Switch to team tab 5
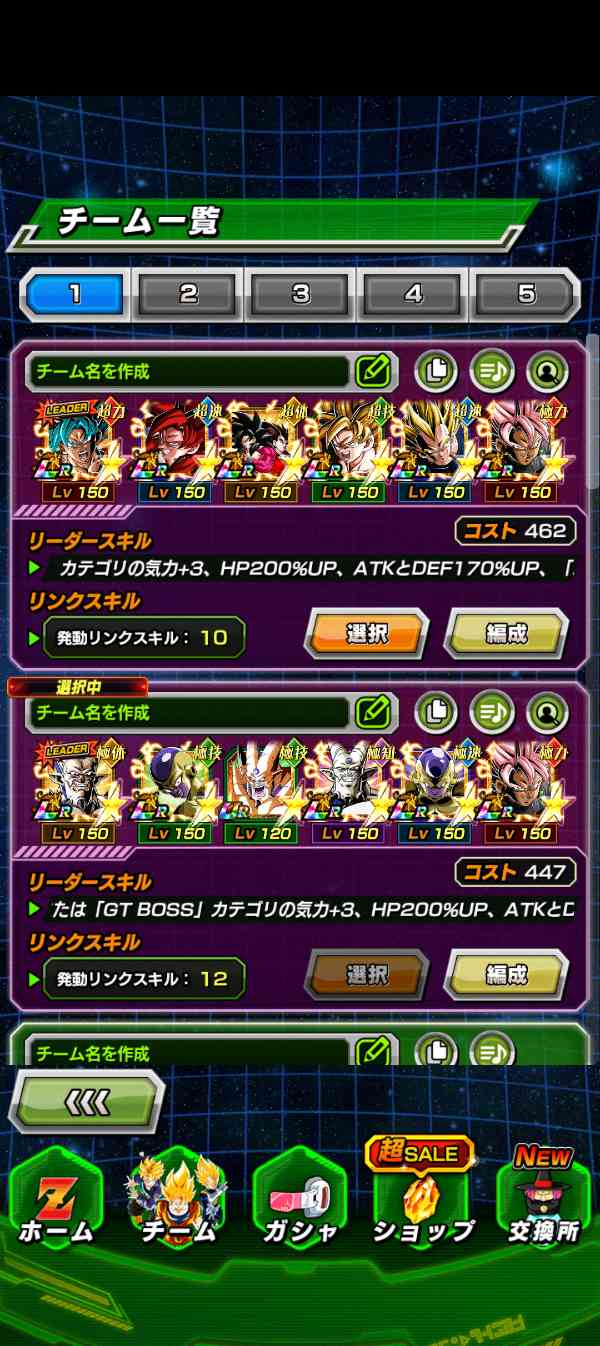 526,295
